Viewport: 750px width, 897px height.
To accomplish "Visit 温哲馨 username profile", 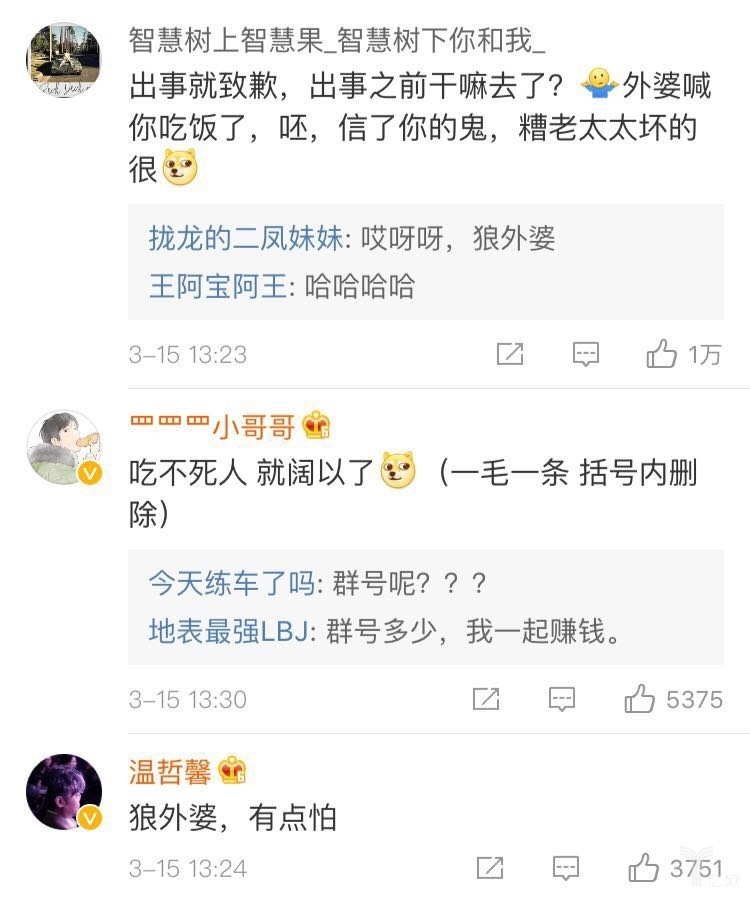I will click(x=169, y=771).
